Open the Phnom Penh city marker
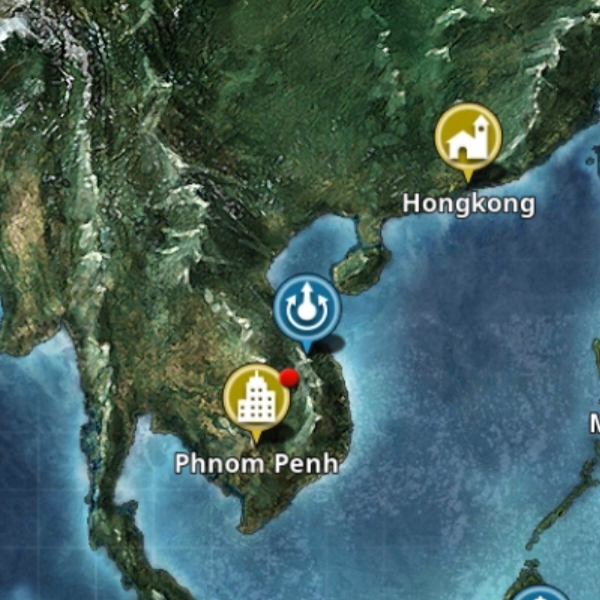The height and width of the screenshot is (600, 600). tap(256, 397)
